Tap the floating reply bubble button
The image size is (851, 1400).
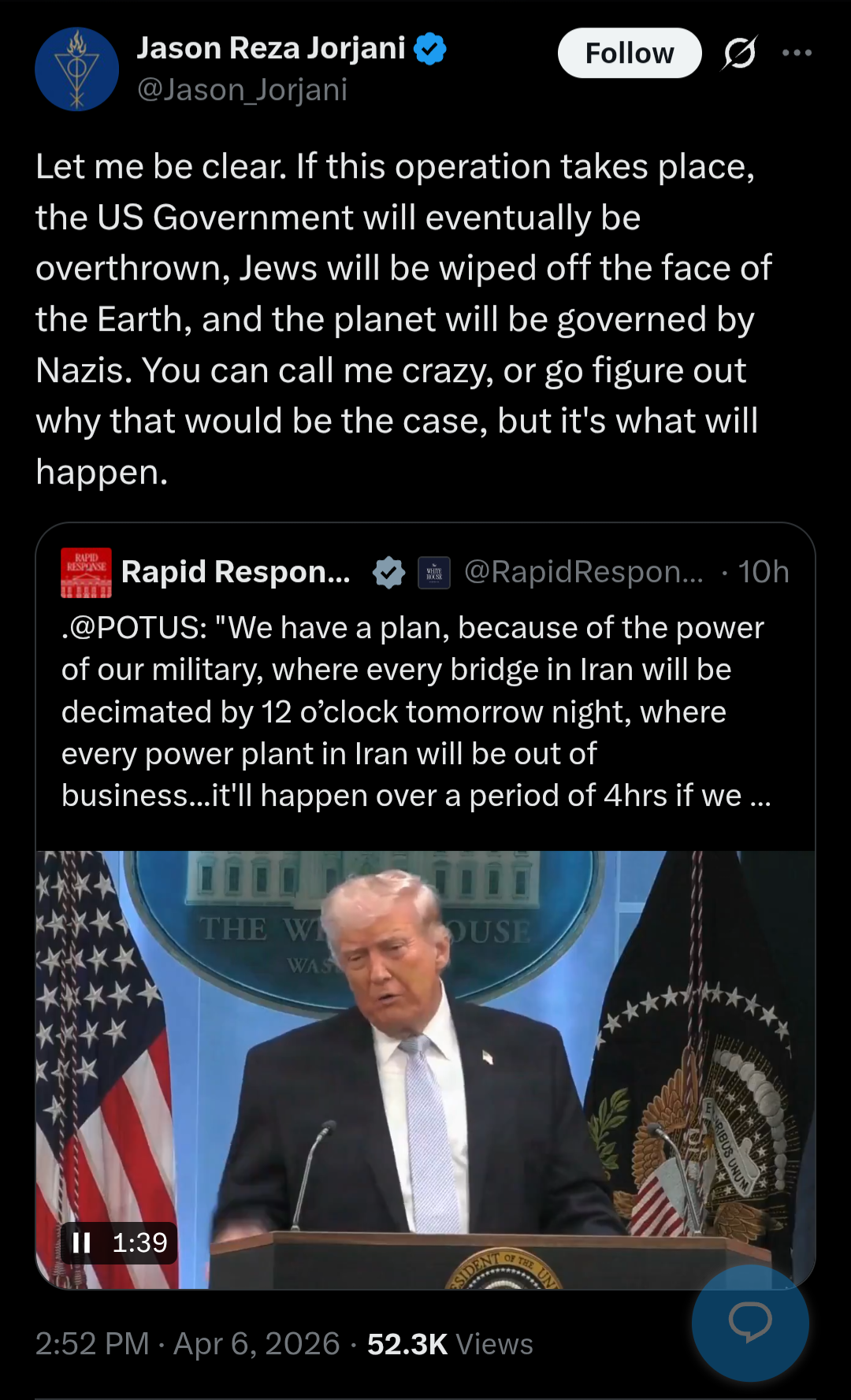tap(749, 1323)
